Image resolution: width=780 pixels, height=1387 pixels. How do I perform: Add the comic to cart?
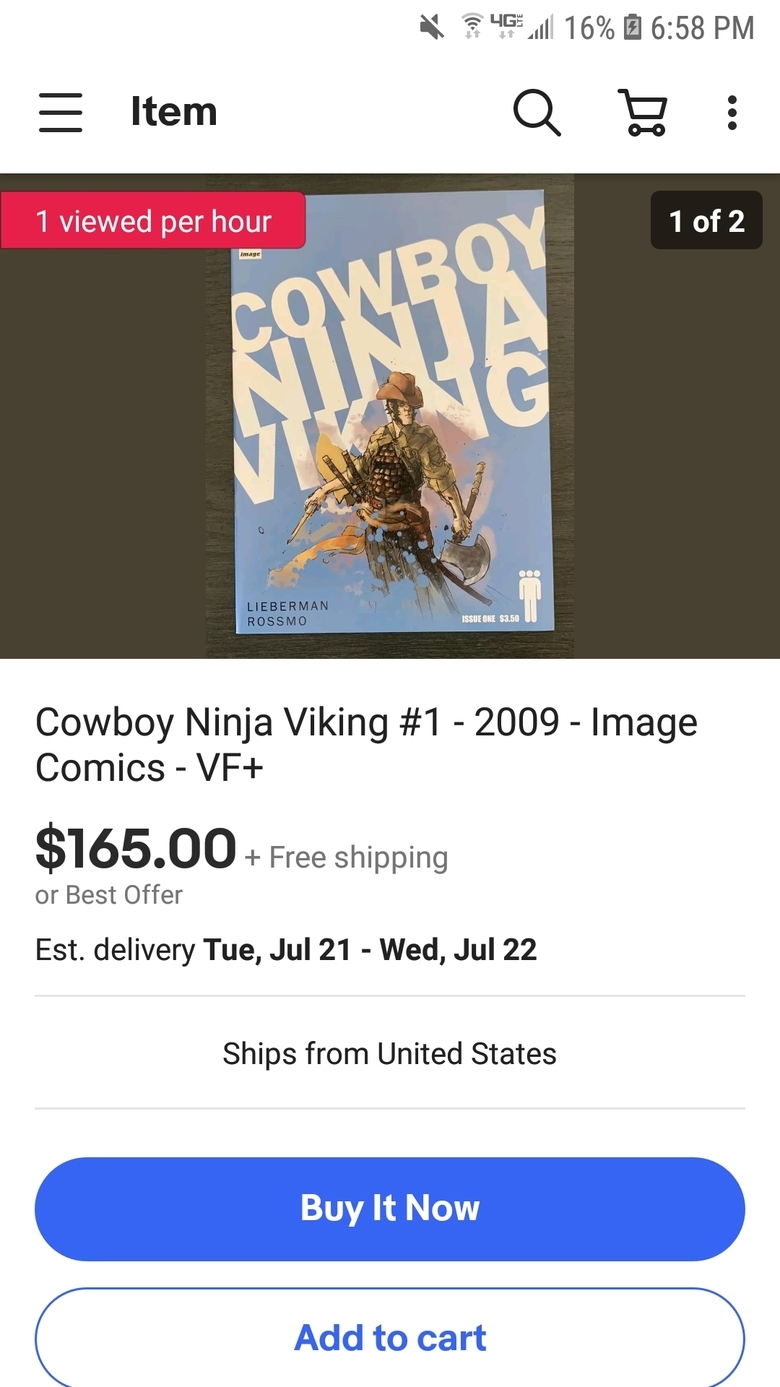(390, 1337)
